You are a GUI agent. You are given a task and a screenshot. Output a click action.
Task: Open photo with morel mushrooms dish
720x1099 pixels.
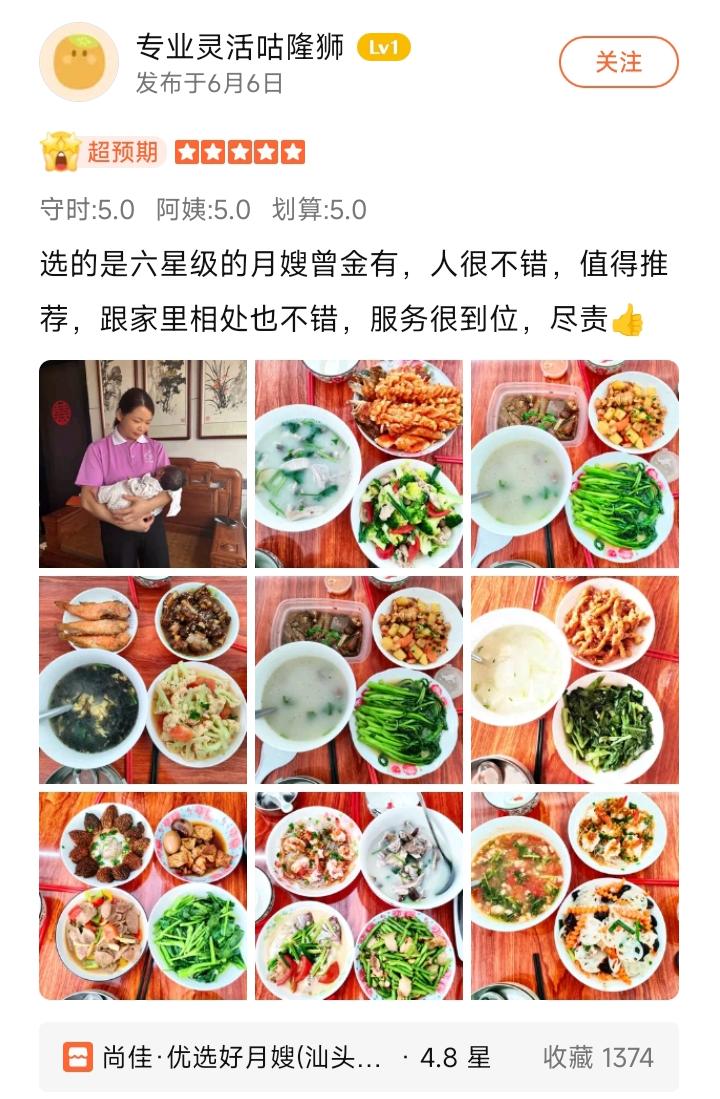[x=143, y=896]
